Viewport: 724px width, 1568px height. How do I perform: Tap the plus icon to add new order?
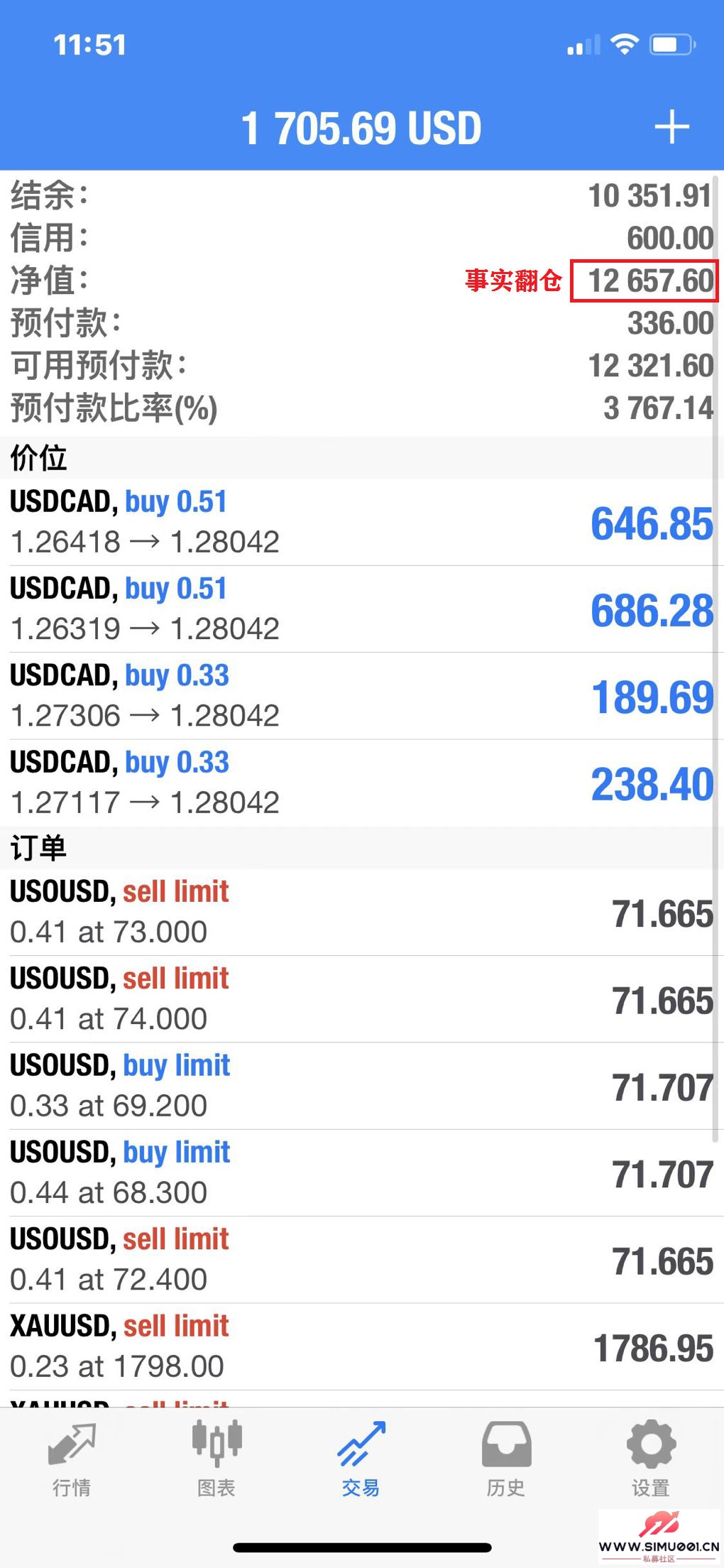(x=671, y=129)
